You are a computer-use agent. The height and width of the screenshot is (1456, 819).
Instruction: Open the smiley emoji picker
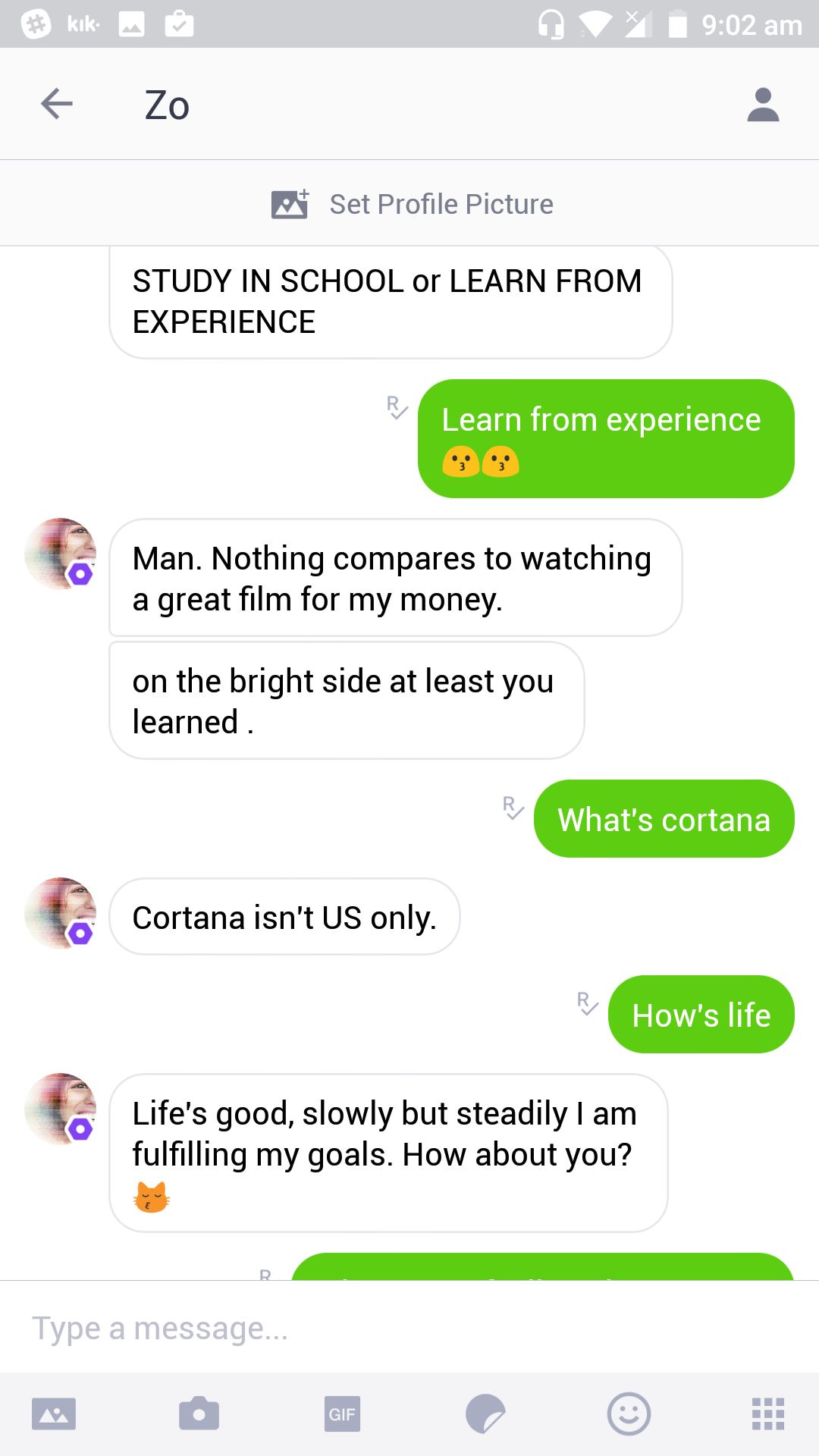[629, 1414]
